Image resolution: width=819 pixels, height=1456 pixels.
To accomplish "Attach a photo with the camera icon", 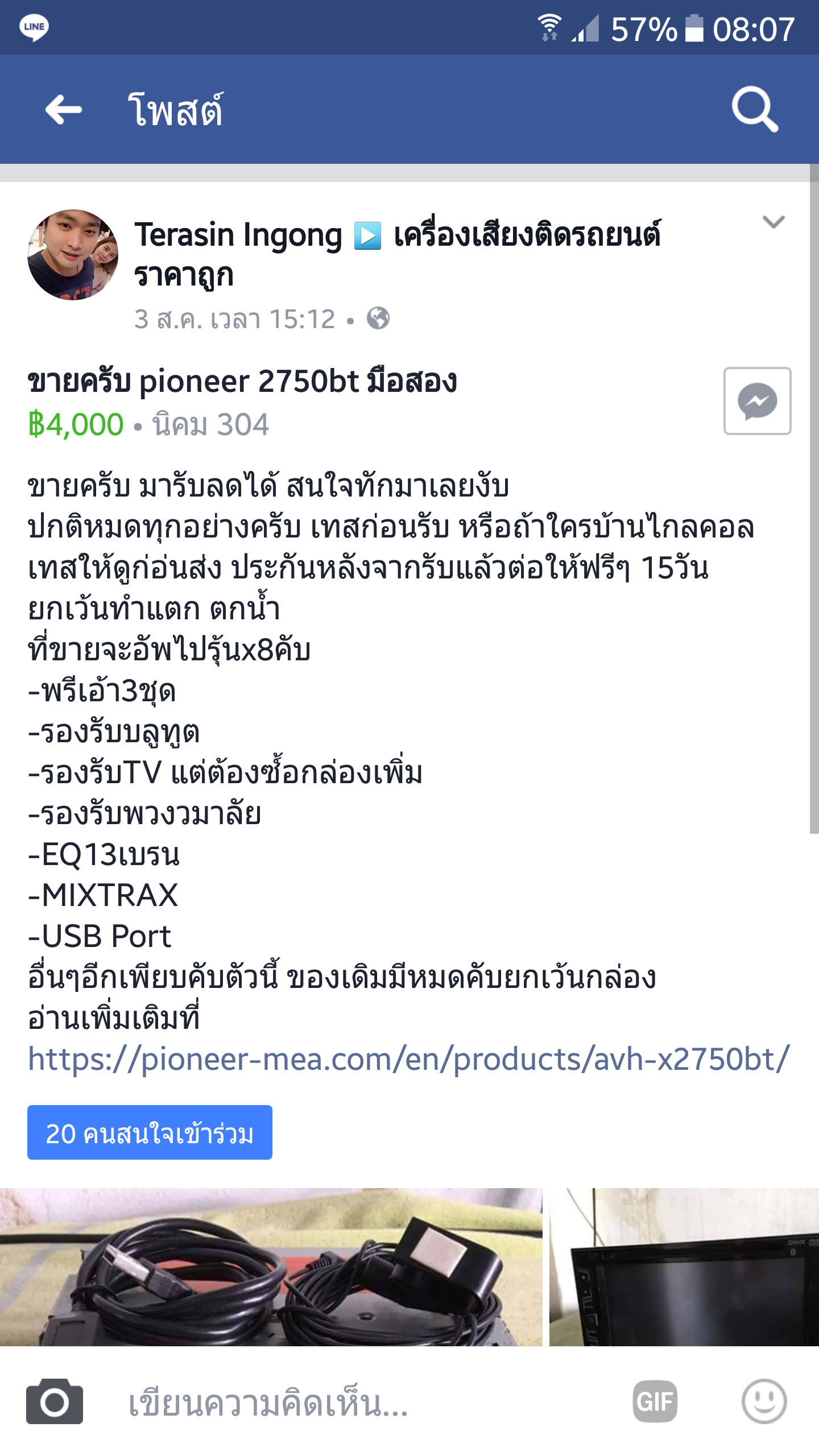I will [55, 1401].
